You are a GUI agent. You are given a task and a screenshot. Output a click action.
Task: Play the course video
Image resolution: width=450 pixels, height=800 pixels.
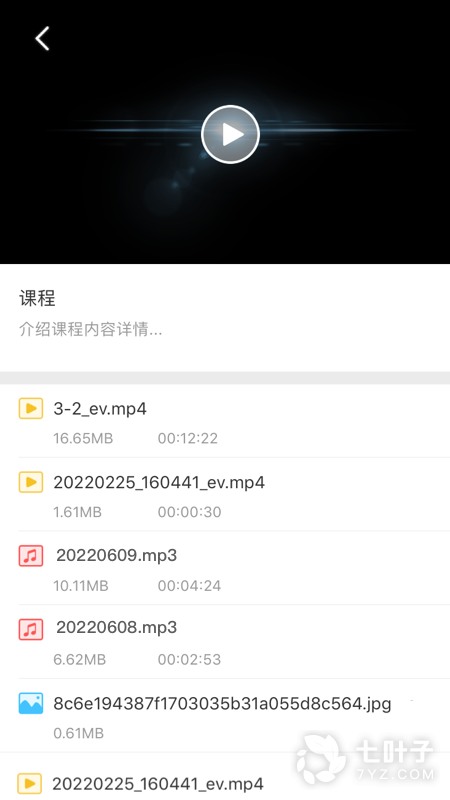(x=230, y=134)
